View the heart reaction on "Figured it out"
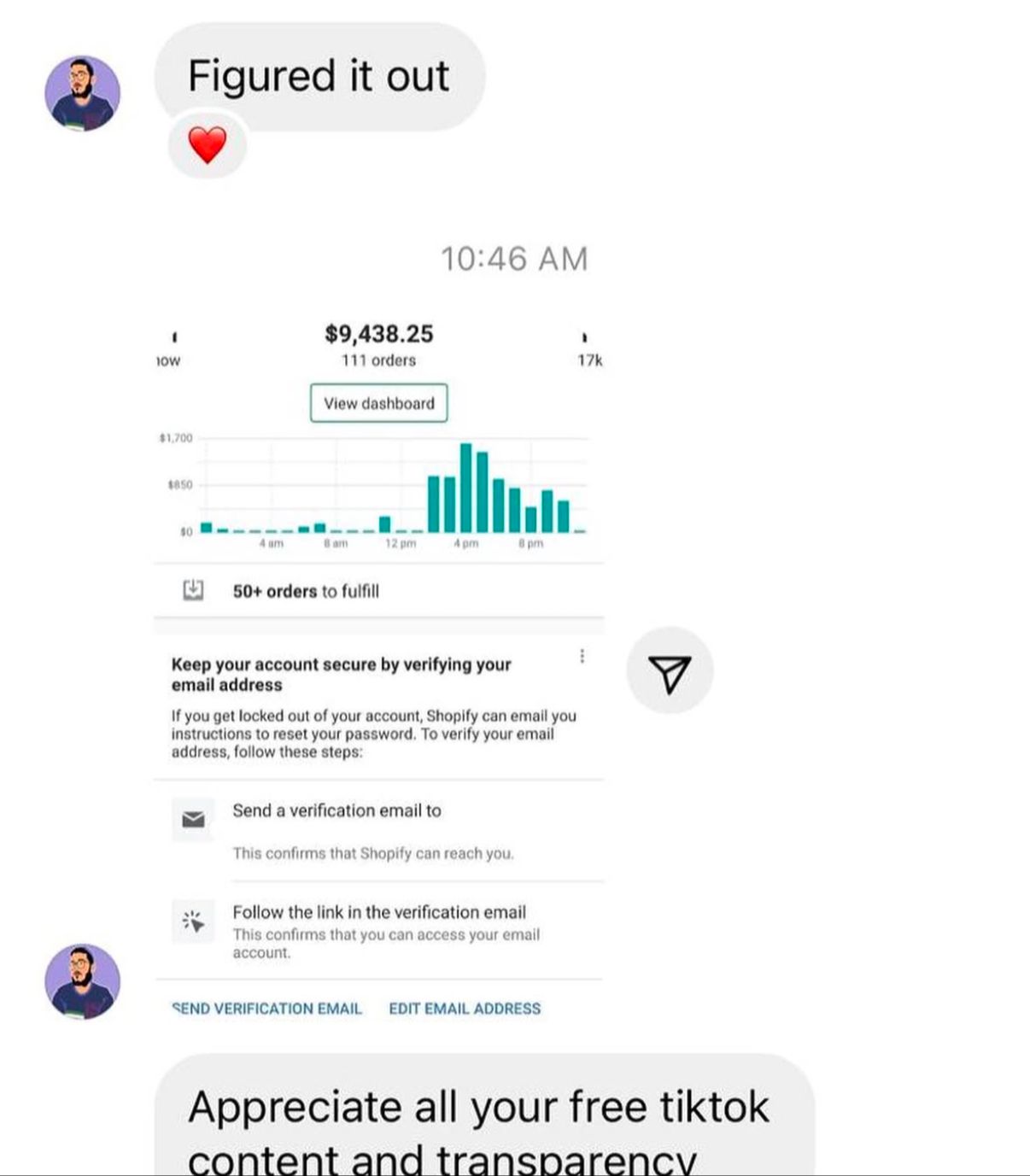The width and height of the screenshot is (1030, 1176). [x=208, y=144]
